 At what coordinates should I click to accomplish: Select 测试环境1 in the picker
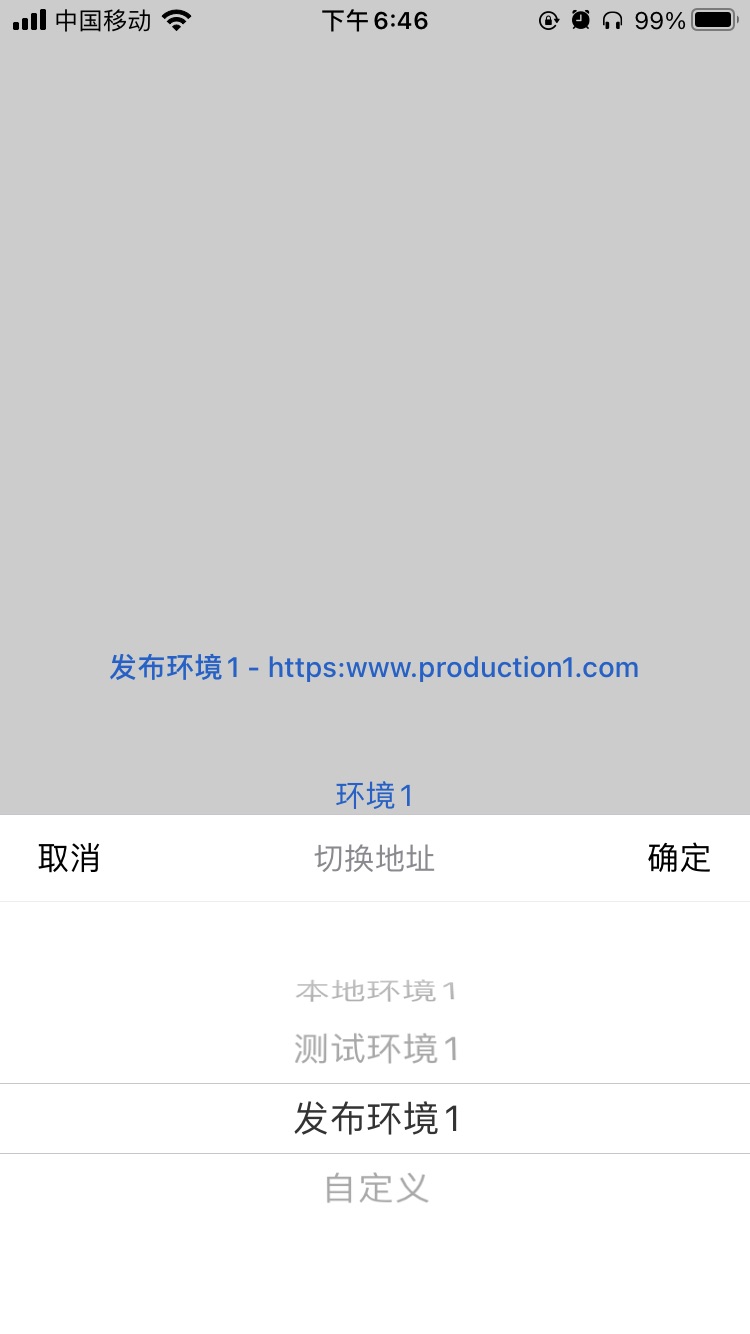click(376, 1049)
